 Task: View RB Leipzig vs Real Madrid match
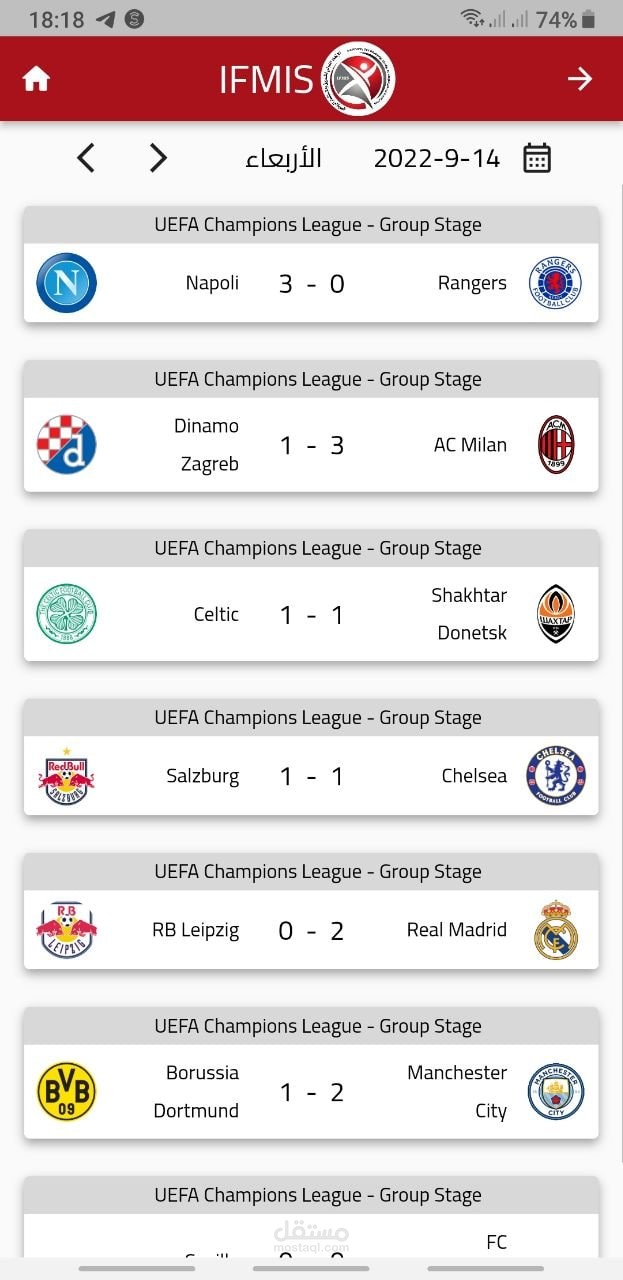(x=311, y=930)
